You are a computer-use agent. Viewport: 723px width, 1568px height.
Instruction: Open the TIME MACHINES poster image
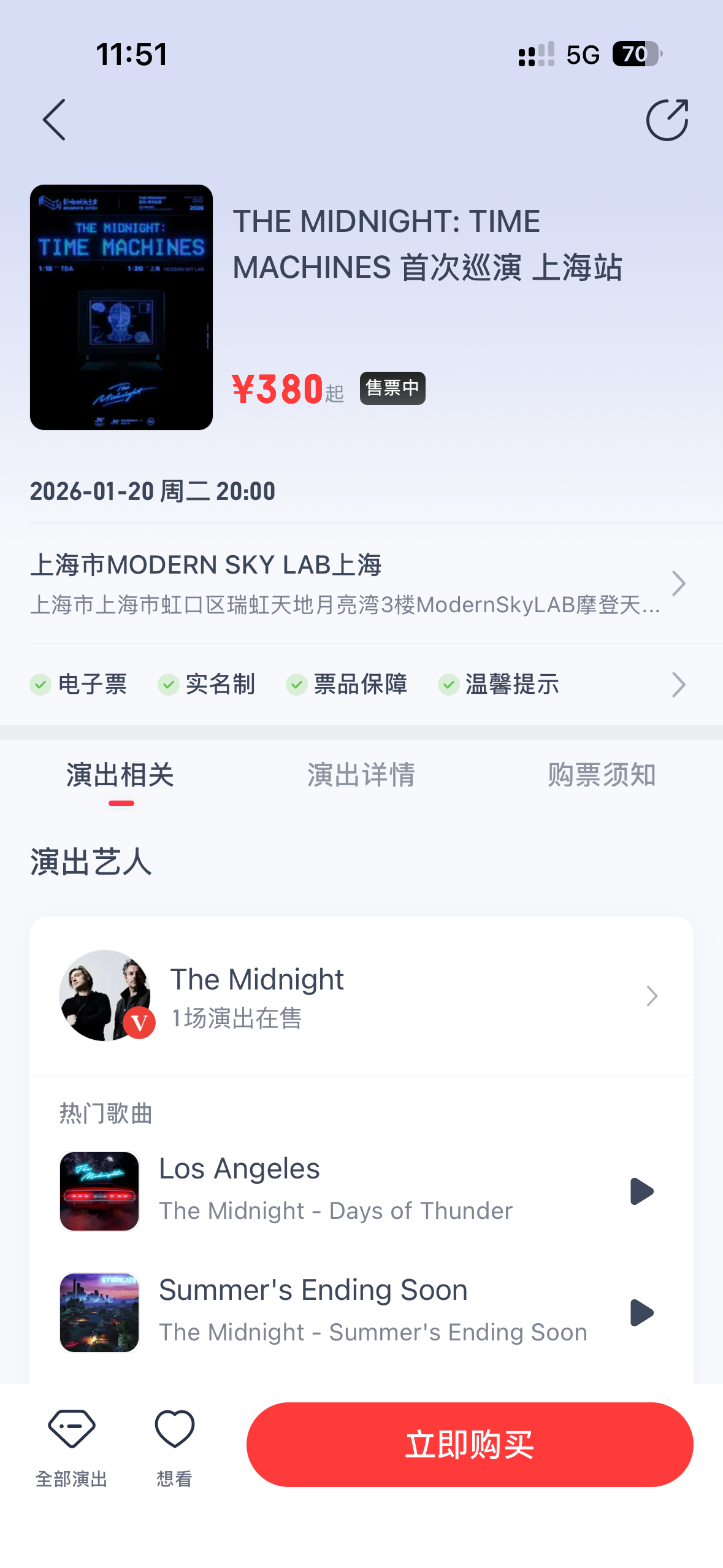(x=121, y=307)
